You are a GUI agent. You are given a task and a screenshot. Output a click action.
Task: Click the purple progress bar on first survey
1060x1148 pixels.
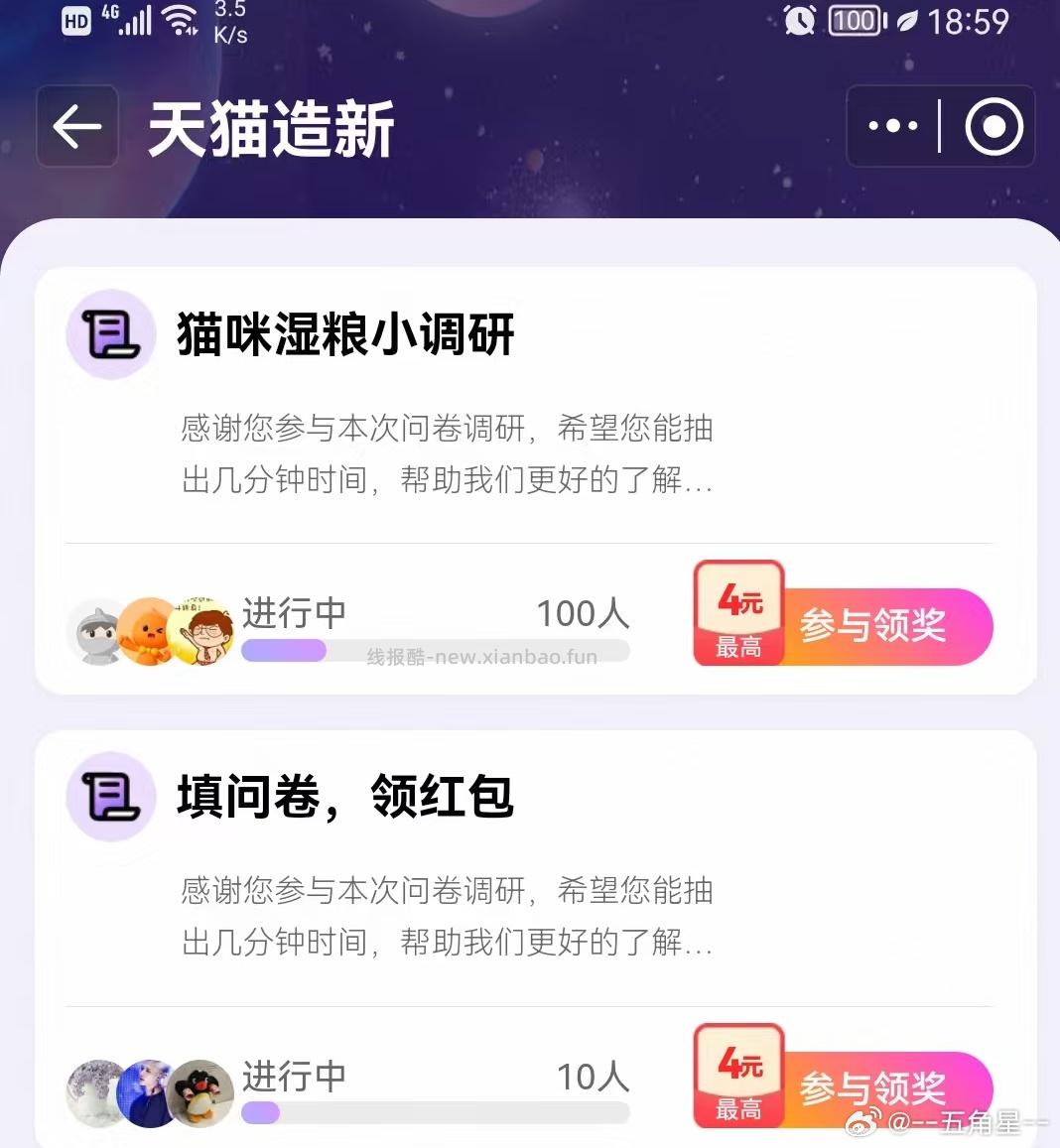pos(285,651)
